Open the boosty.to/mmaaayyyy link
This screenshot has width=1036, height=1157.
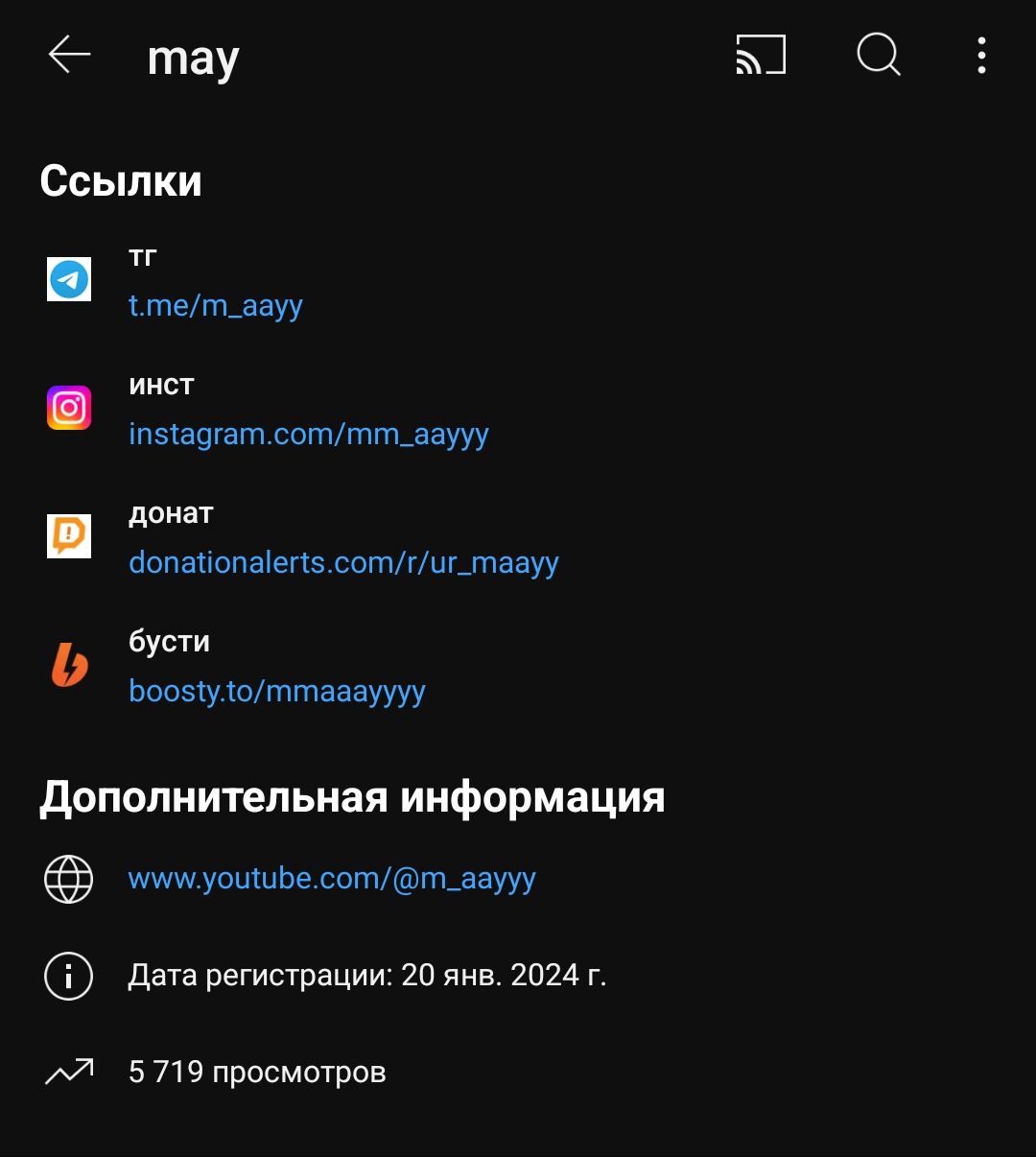pos(277,692)
